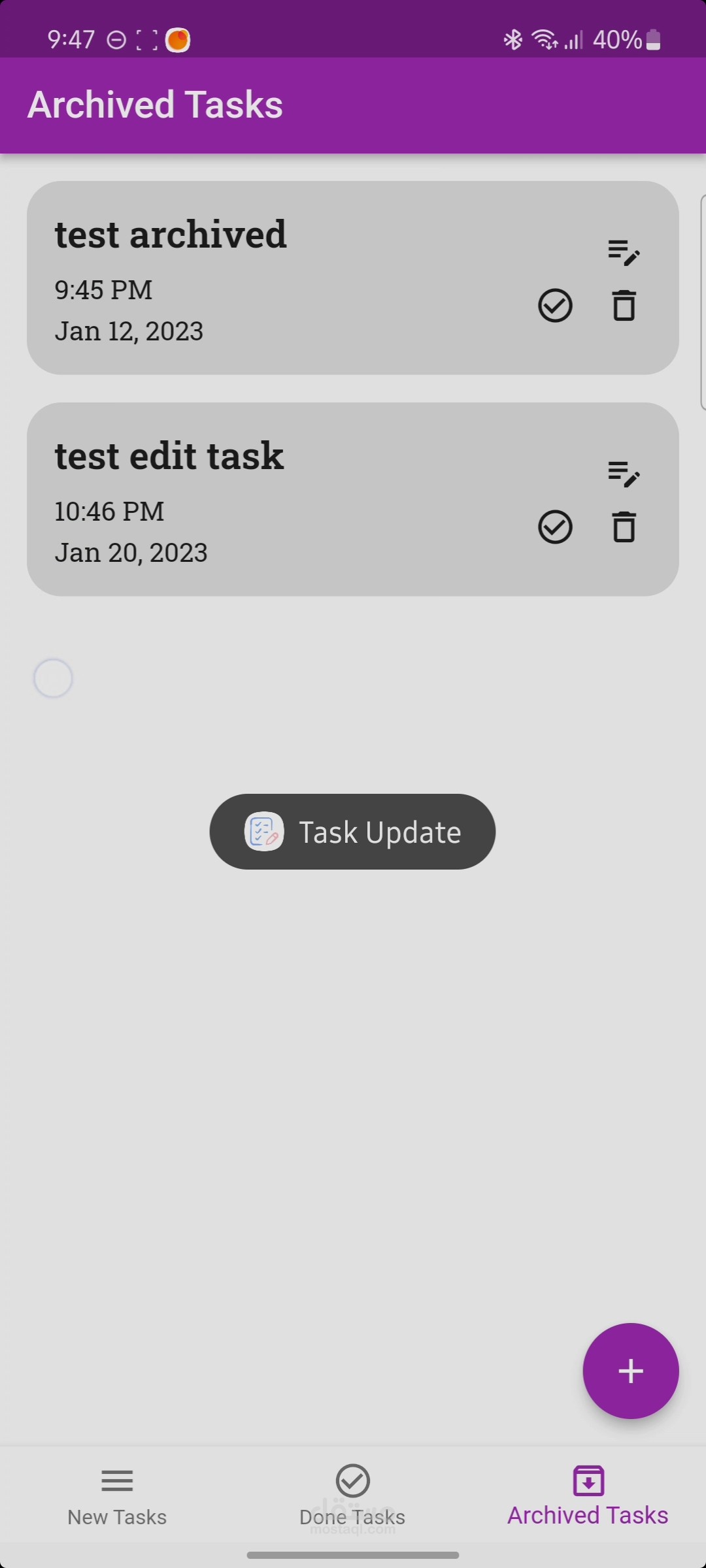
Task: Mark 'test edit task' as done
Action: tap(555, 527)
